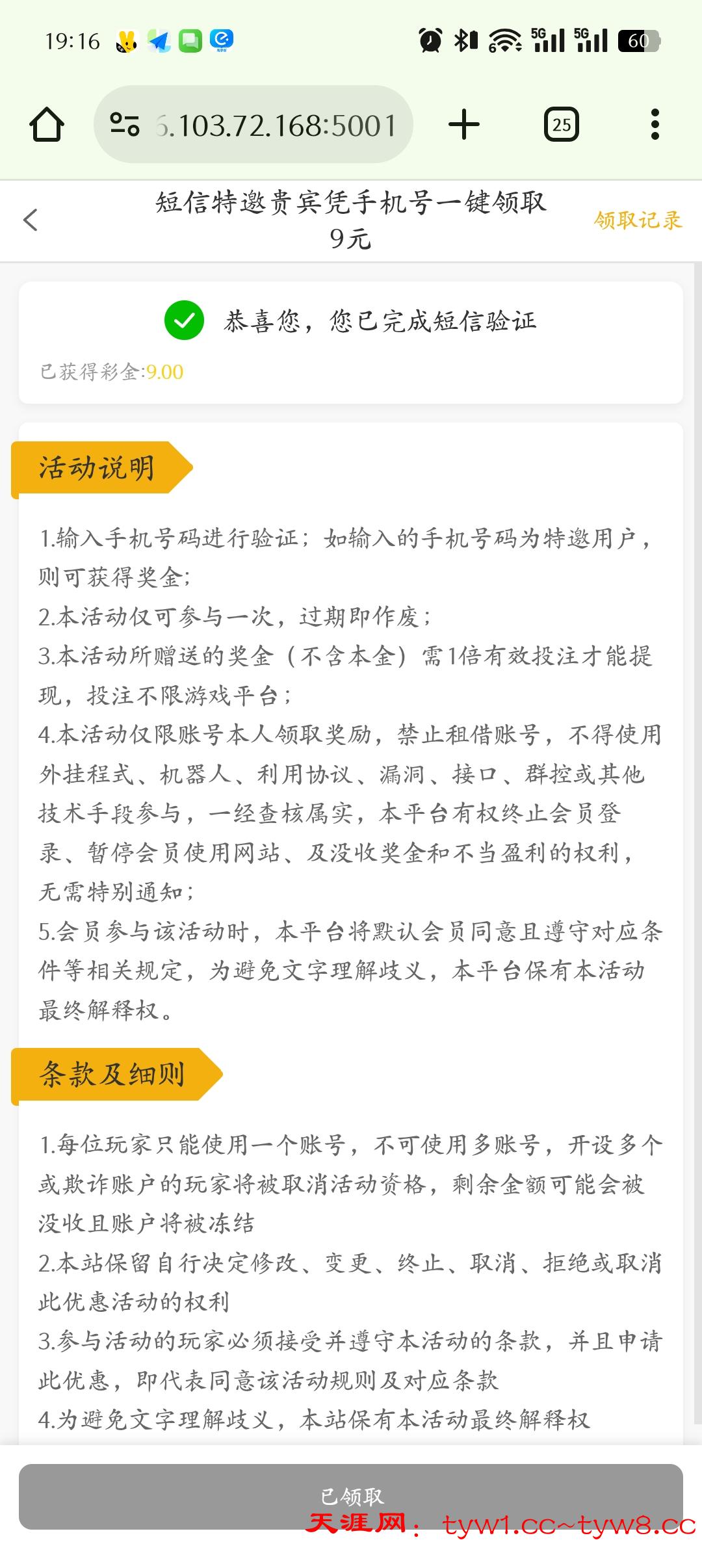Tap the 已领取 button
Screen dimensions: 702x1568
pos(351,1496)
